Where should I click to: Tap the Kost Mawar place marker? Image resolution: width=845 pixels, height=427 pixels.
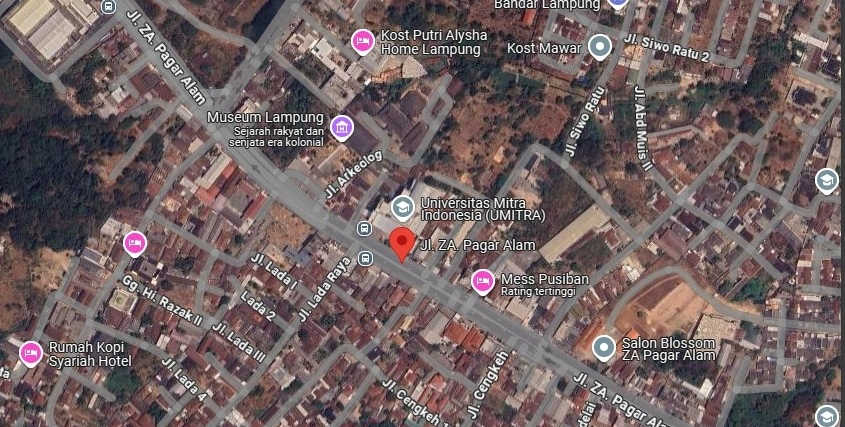[600, 46]
